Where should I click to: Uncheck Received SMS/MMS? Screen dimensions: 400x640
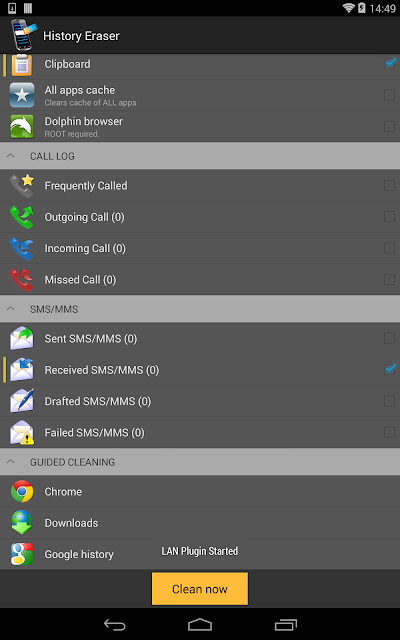tap(389, 370)
